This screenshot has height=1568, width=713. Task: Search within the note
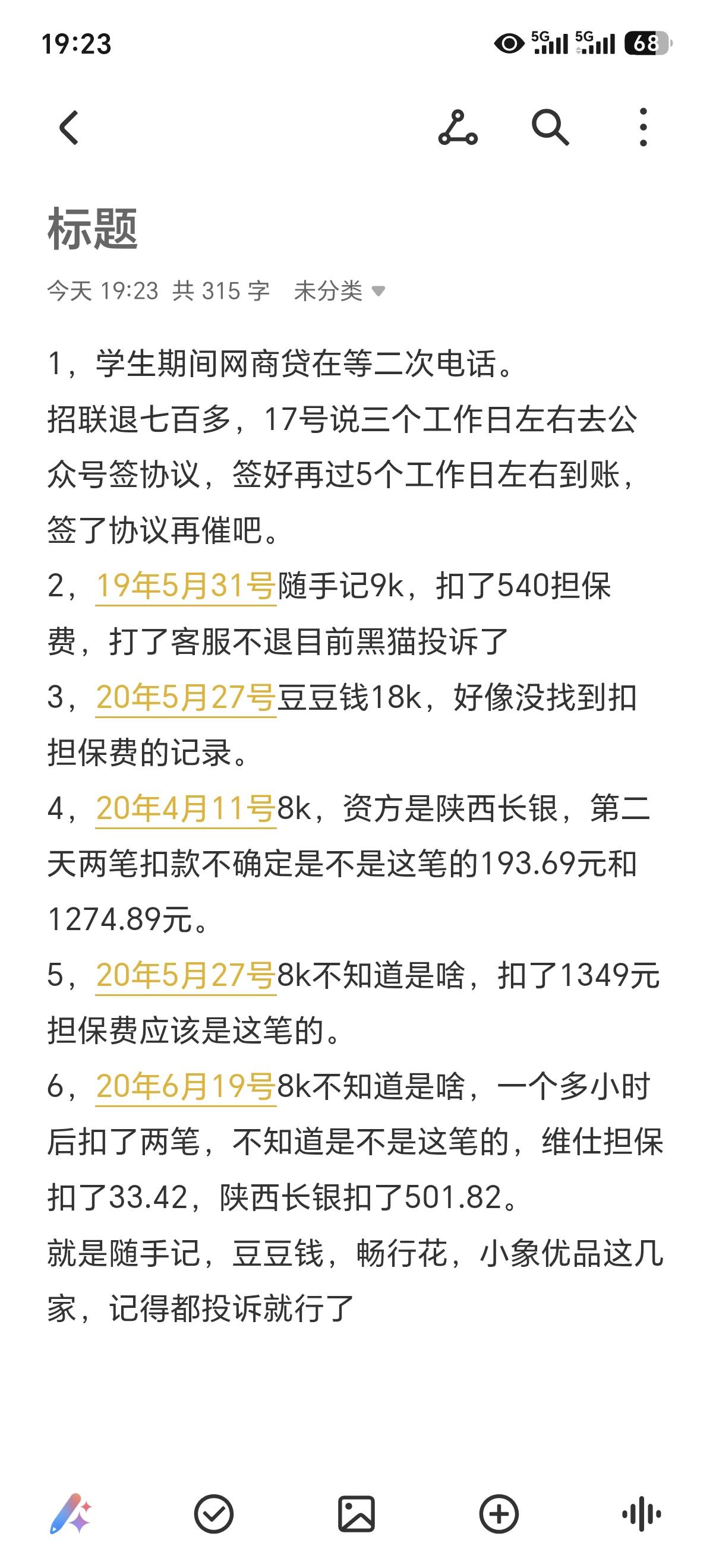550,128
